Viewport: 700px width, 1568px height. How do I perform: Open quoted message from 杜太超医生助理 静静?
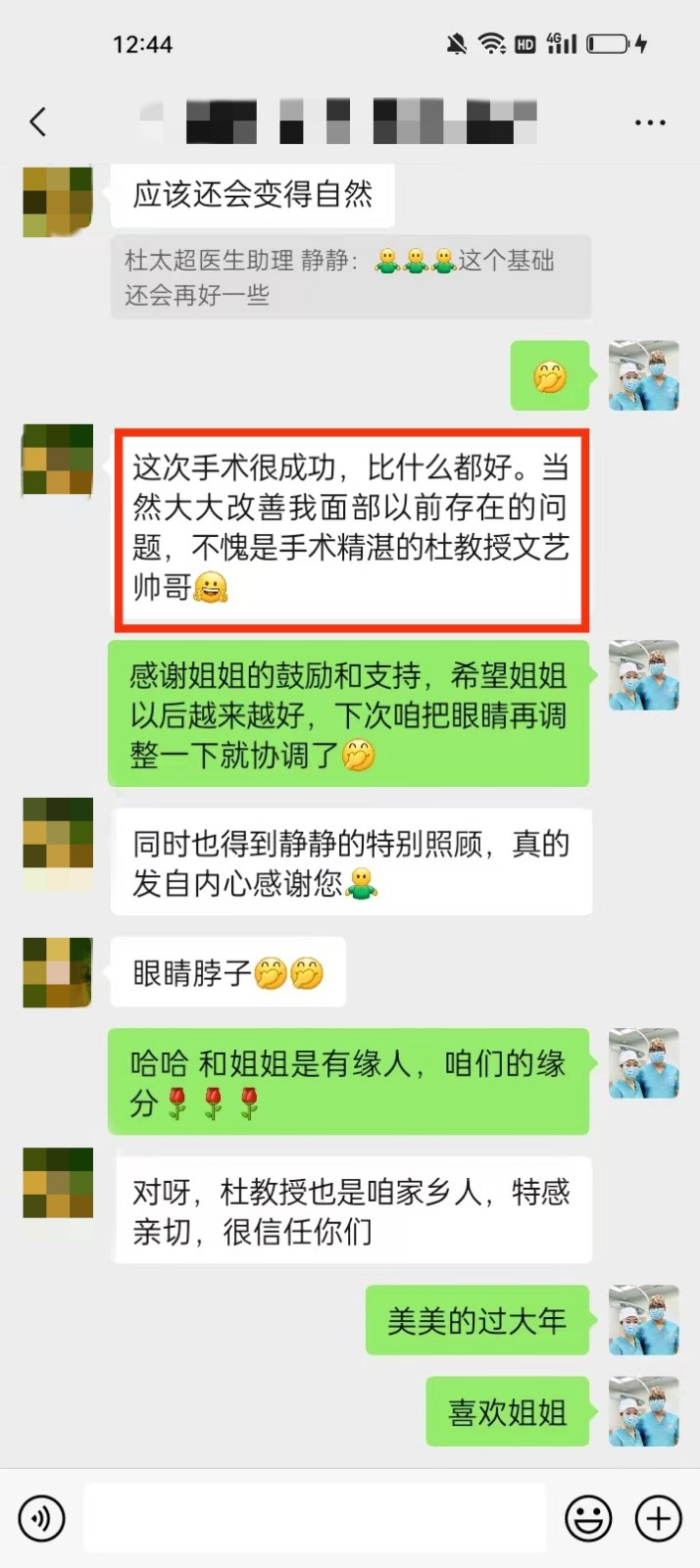pyautogui.click(x=351, y=277)
